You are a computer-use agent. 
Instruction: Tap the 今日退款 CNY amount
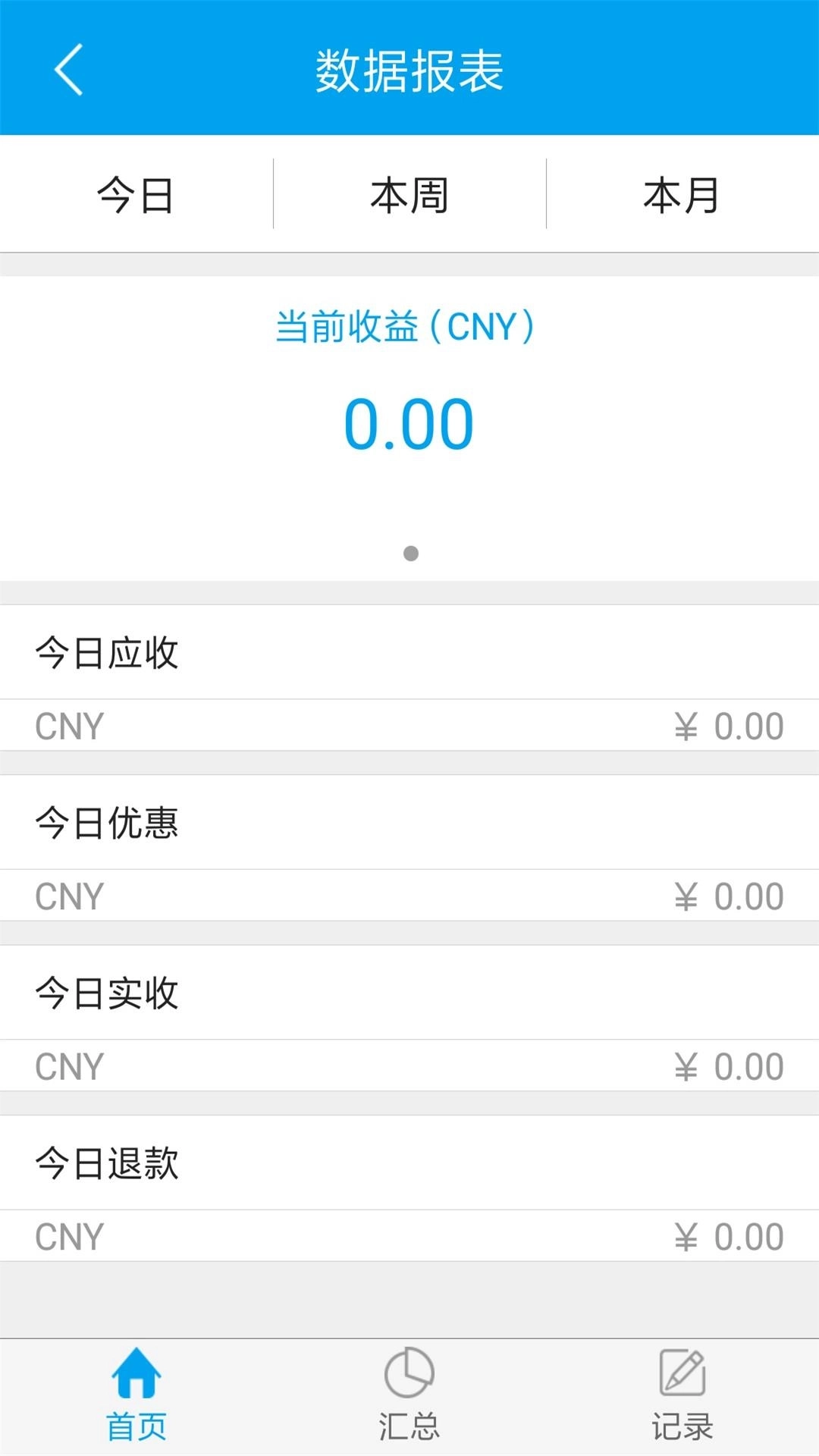728,1236
